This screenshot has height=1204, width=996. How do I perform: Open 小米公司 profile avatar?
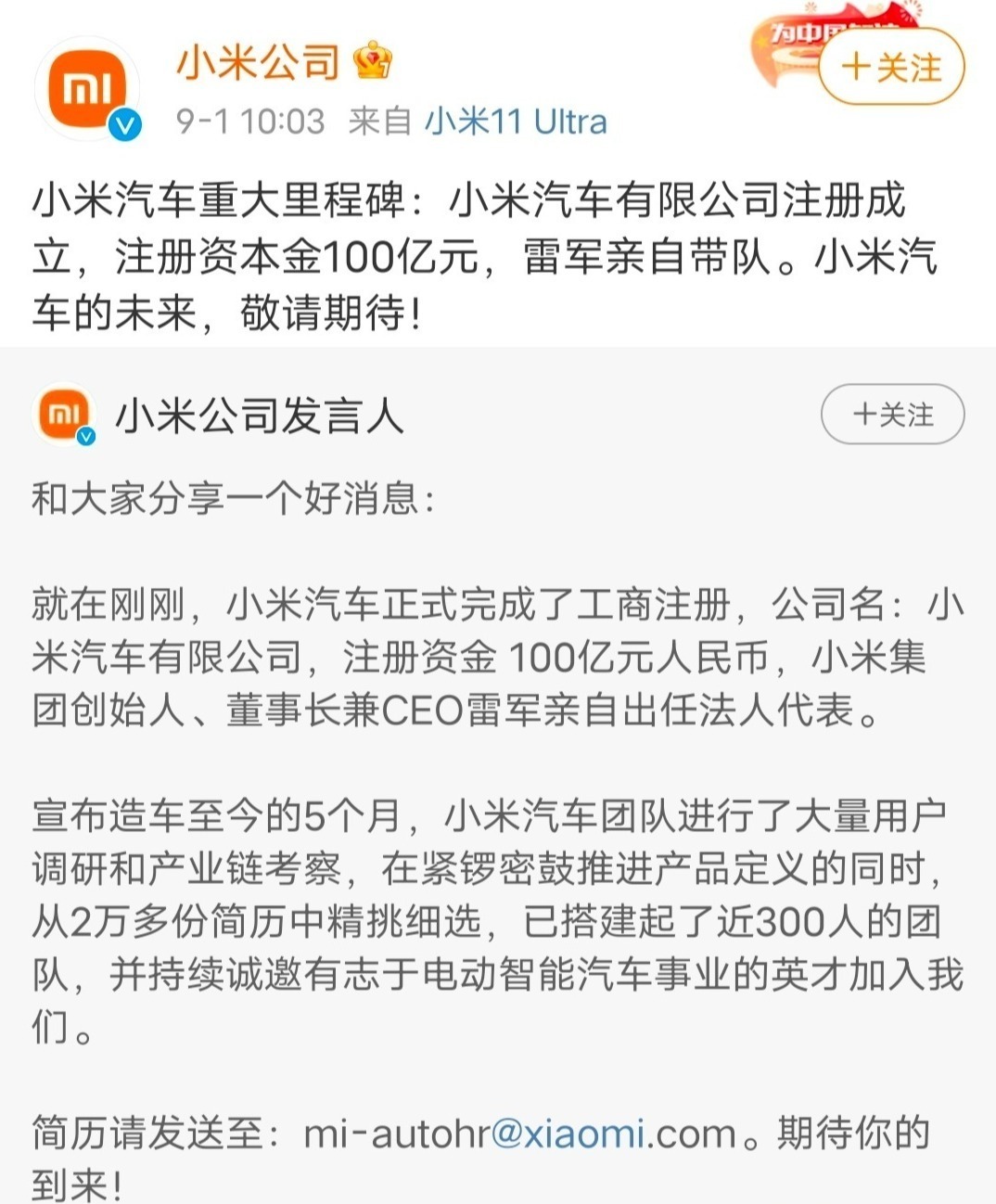point(87,89)
